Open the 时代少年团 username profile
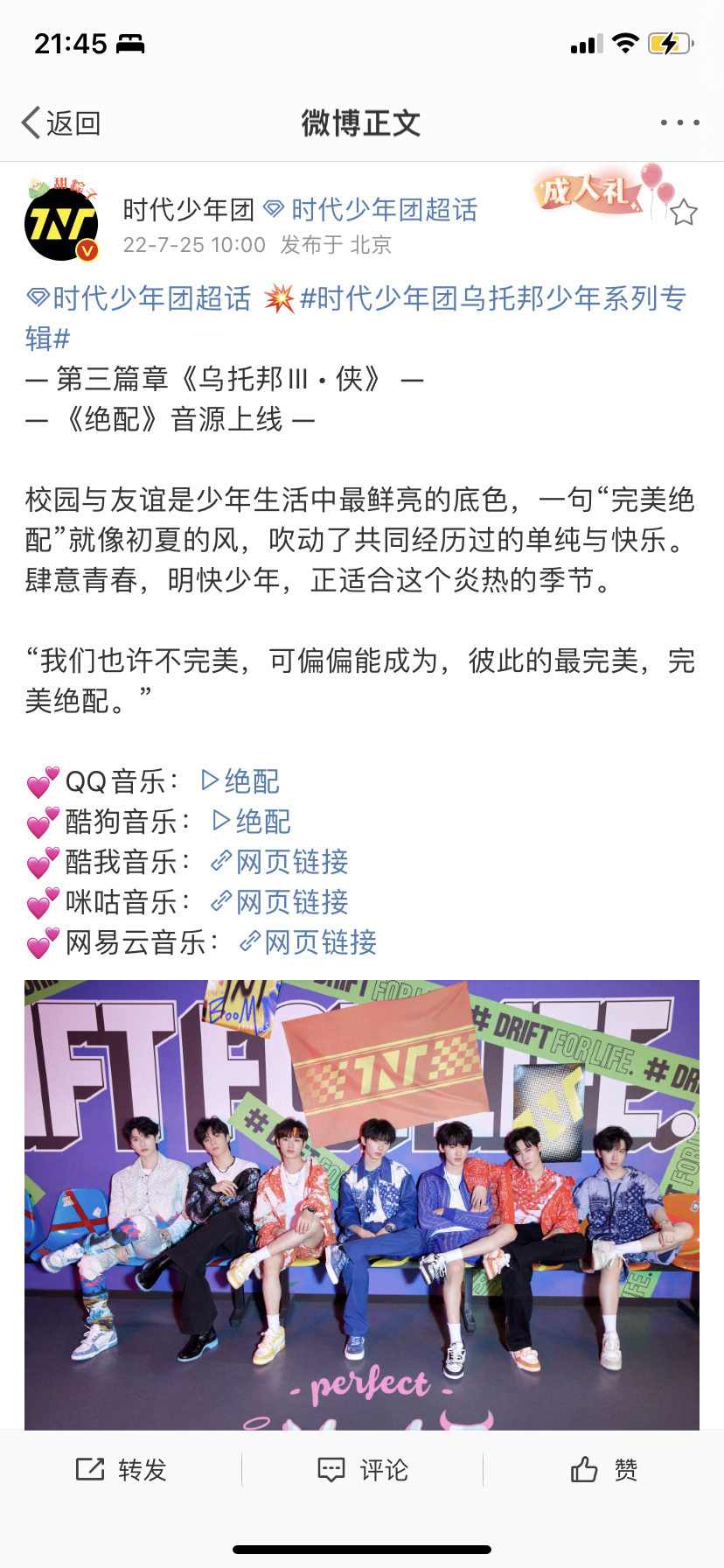Viewport: 724px width, 1568px height. point(188,210)
